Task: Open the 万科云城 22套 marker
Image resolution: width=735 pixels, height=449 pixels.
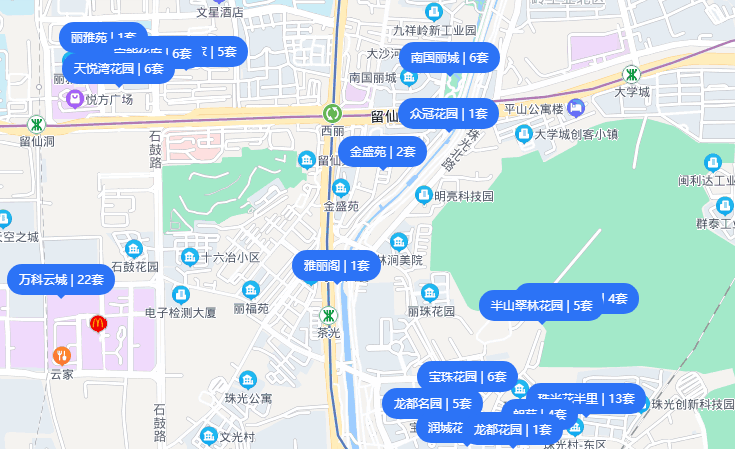Action: [61, 279]
